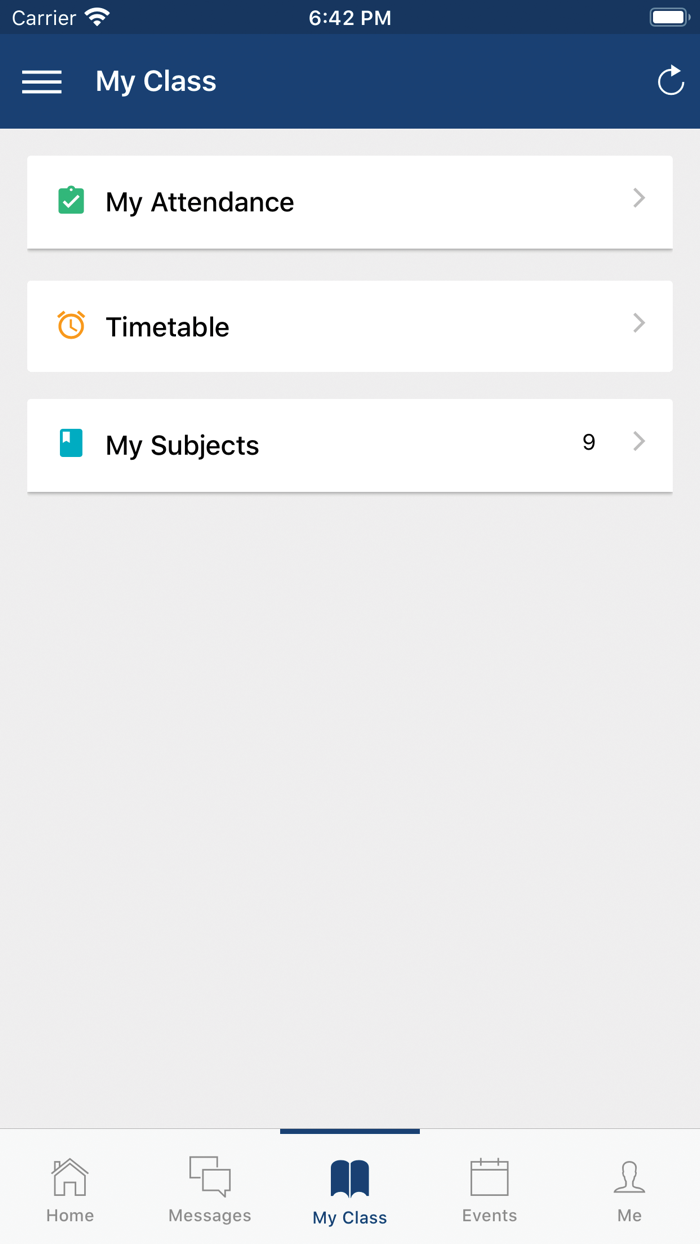
Task: Open My Attendance
Action: click(x=349, y=202)
